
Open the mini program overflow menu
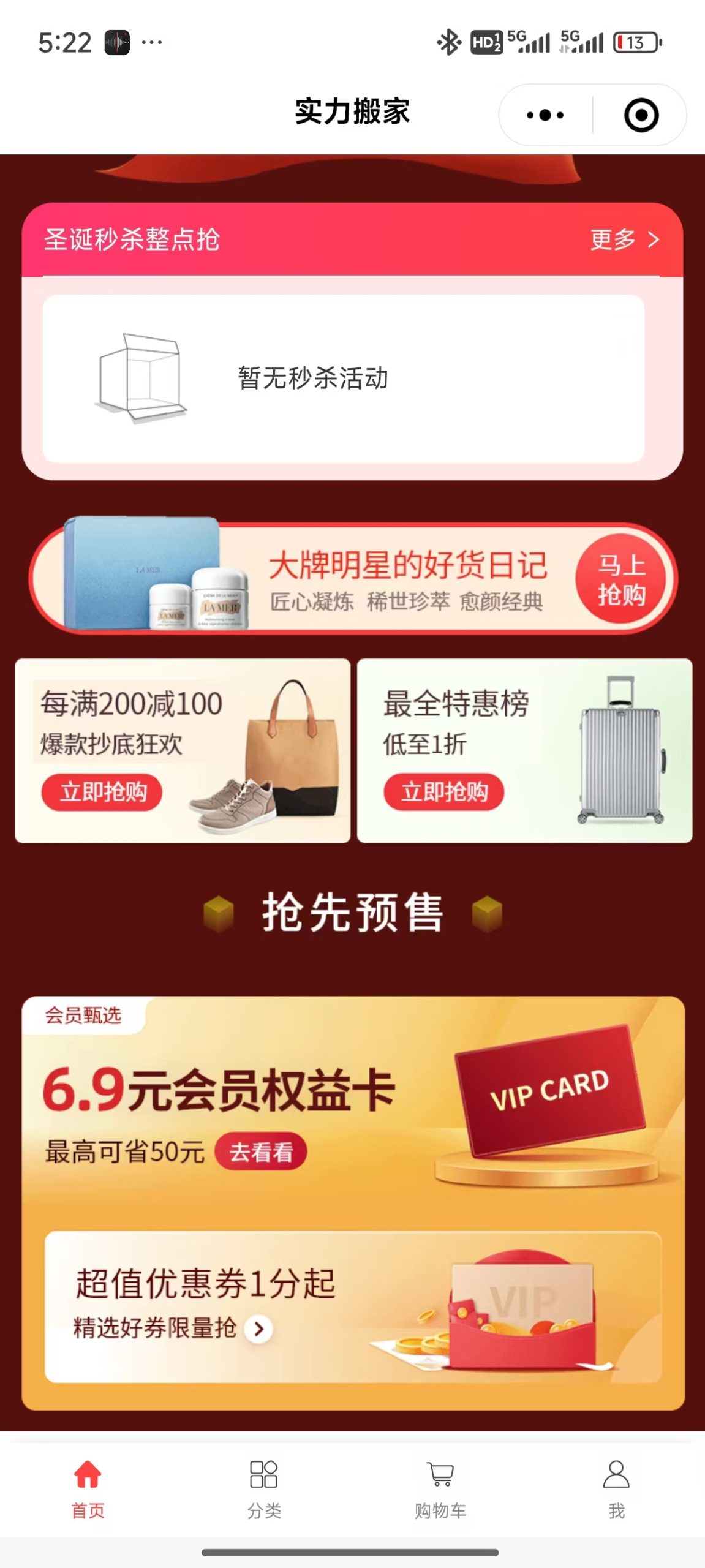click(545, 115)
